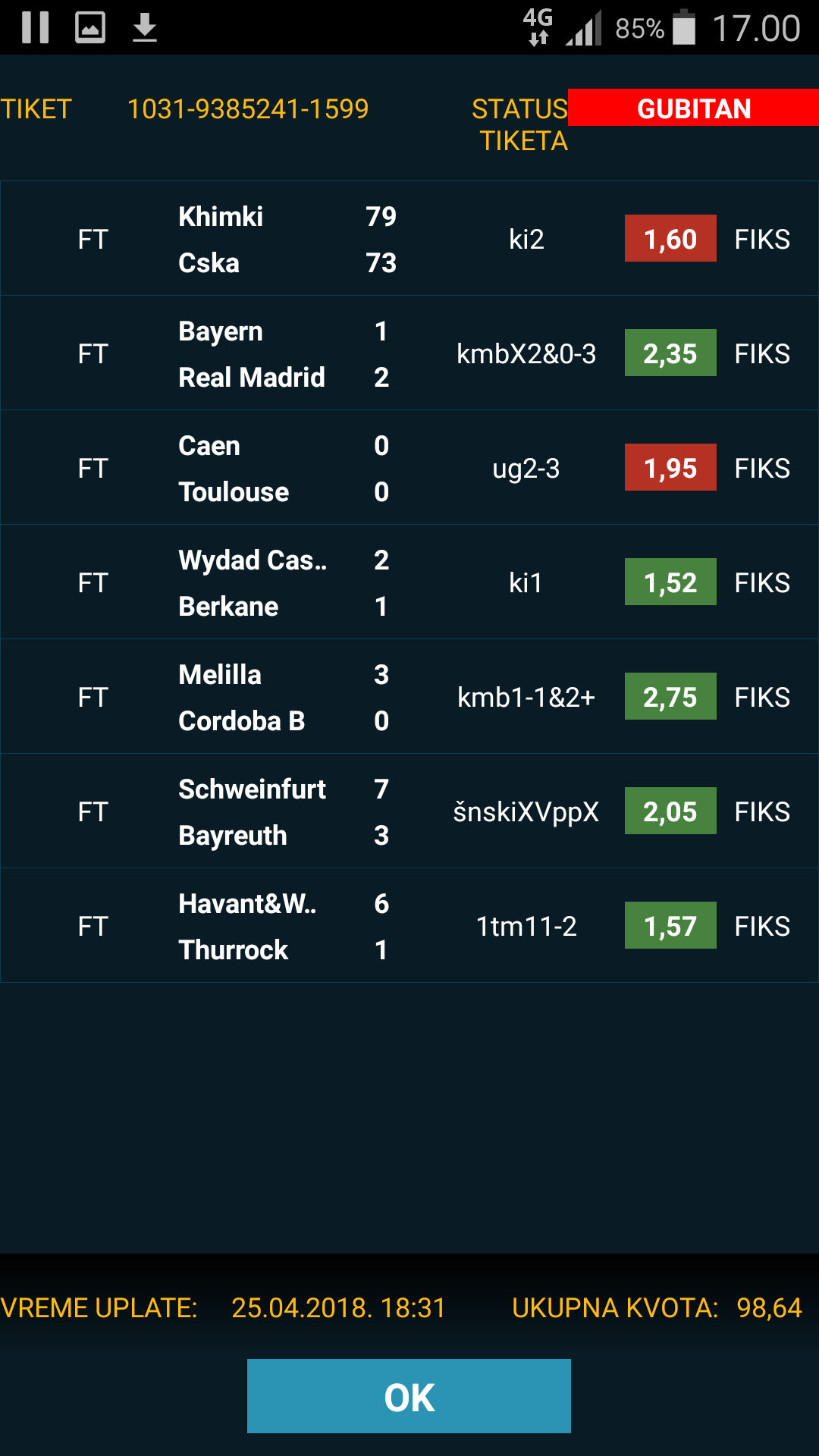Open the Schweinfurt vs Bayreuth match row

(x=409, y=811)
